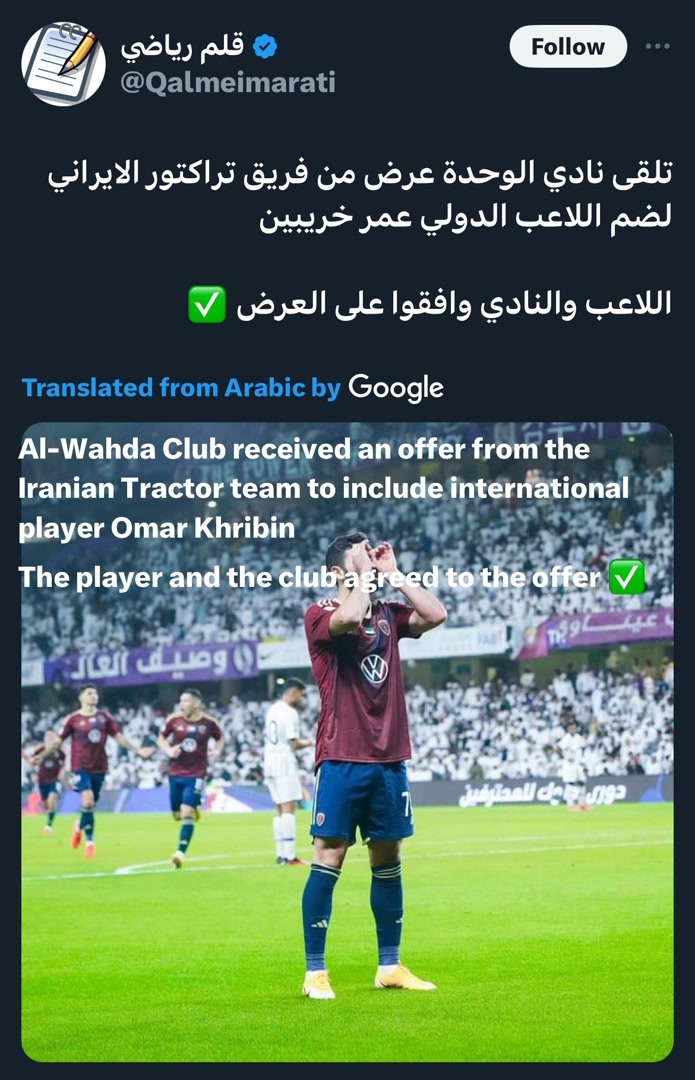This screenshot has width=695, height=1080.
Task: Tap the 'Translated from Arabic by Google' link
Action: click(x=232, y=388)
